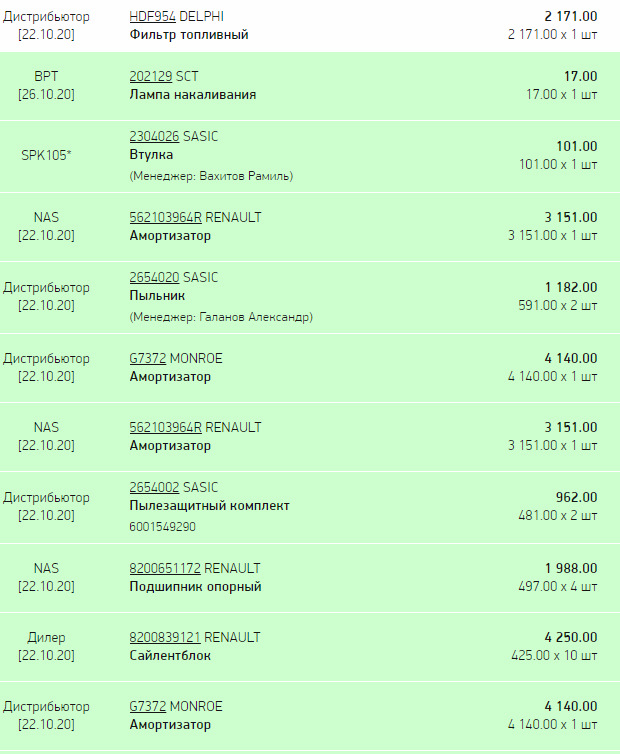Open the 202129 SCT part link
The height and width of the screenshot is (754, 620).
click(151, 77)
